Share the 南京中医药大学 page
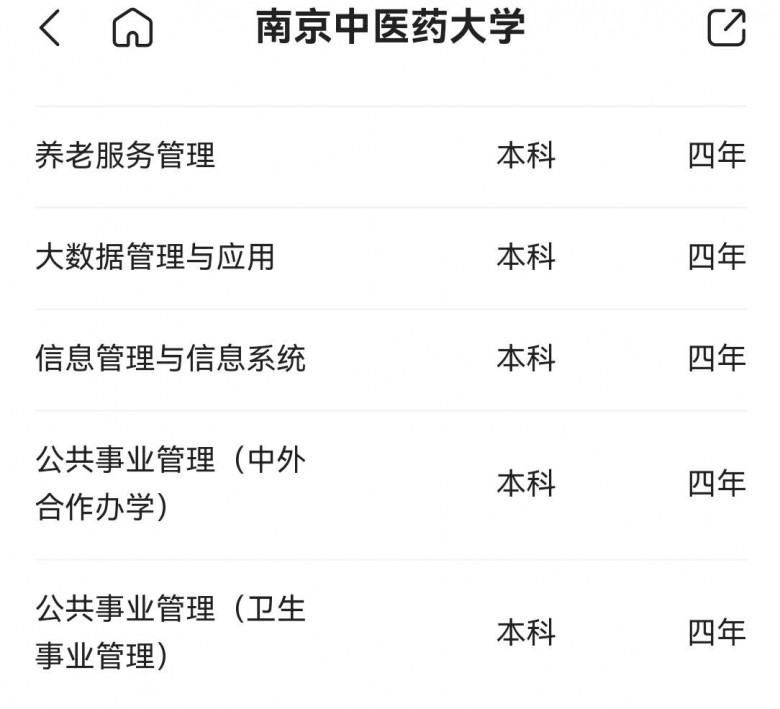The height and width of the screenshot is (709, 780). click(726, 28)
